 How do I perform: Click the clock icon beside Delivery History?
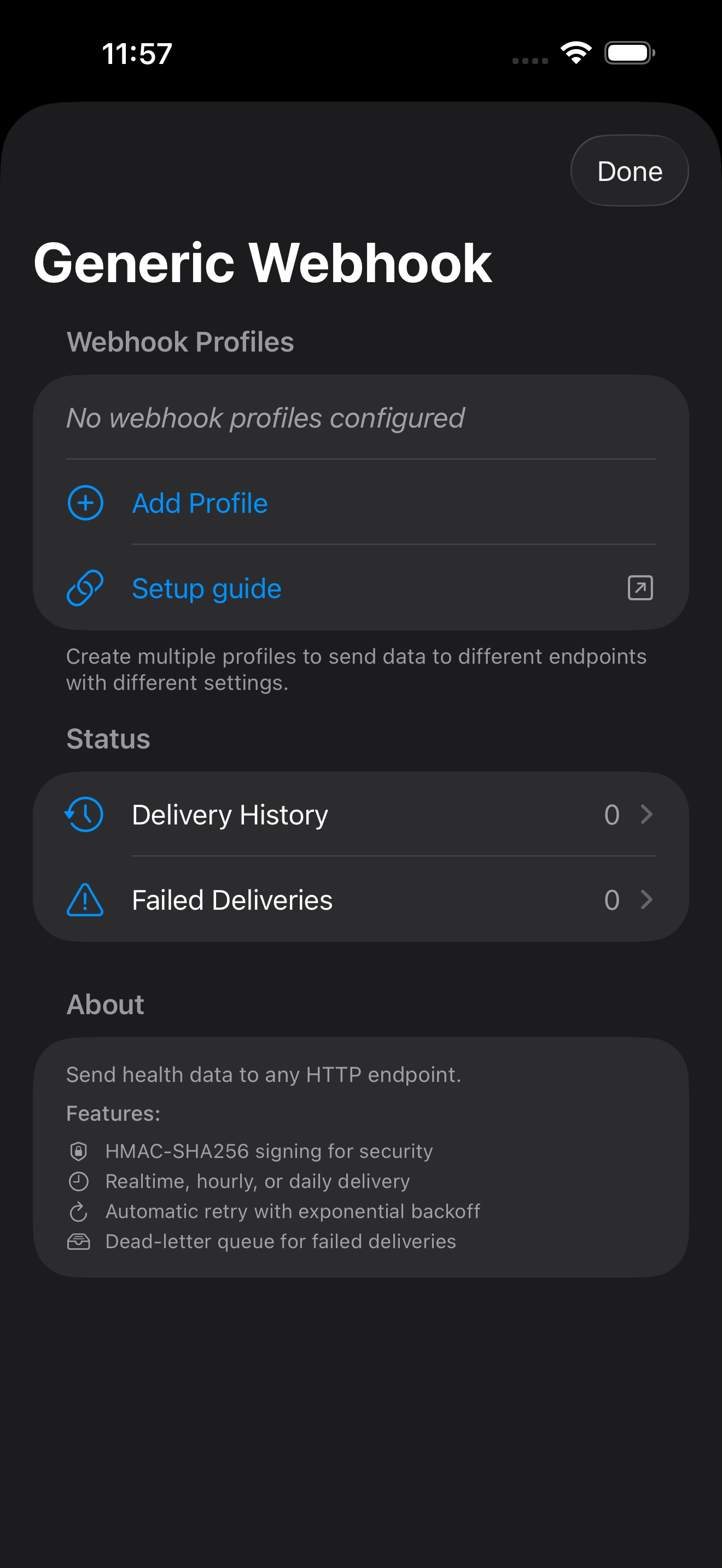click(x=85, y=814)
